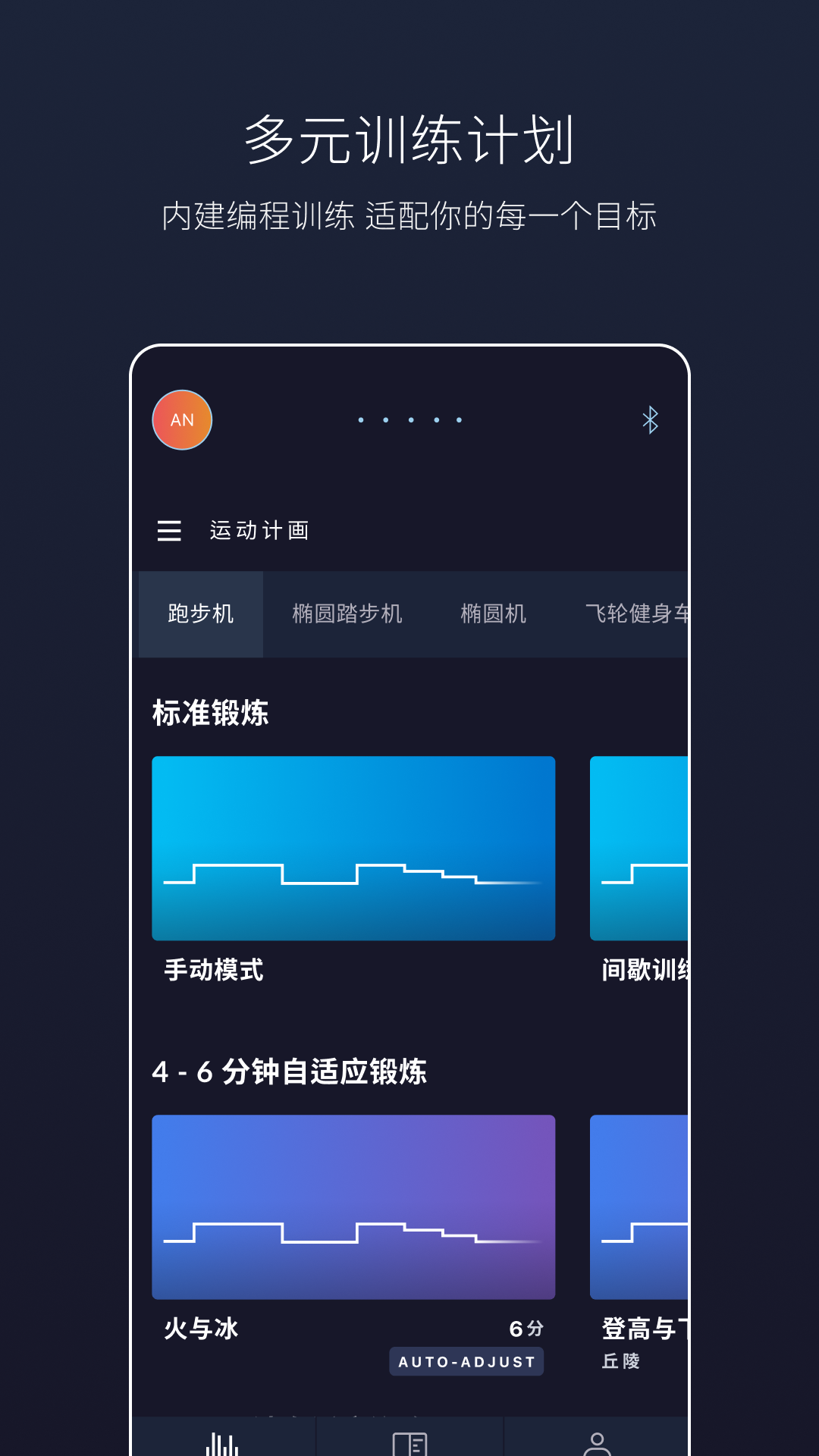
Task: Start the 火与冰 adaptive workout
Action: point(353,1206)
